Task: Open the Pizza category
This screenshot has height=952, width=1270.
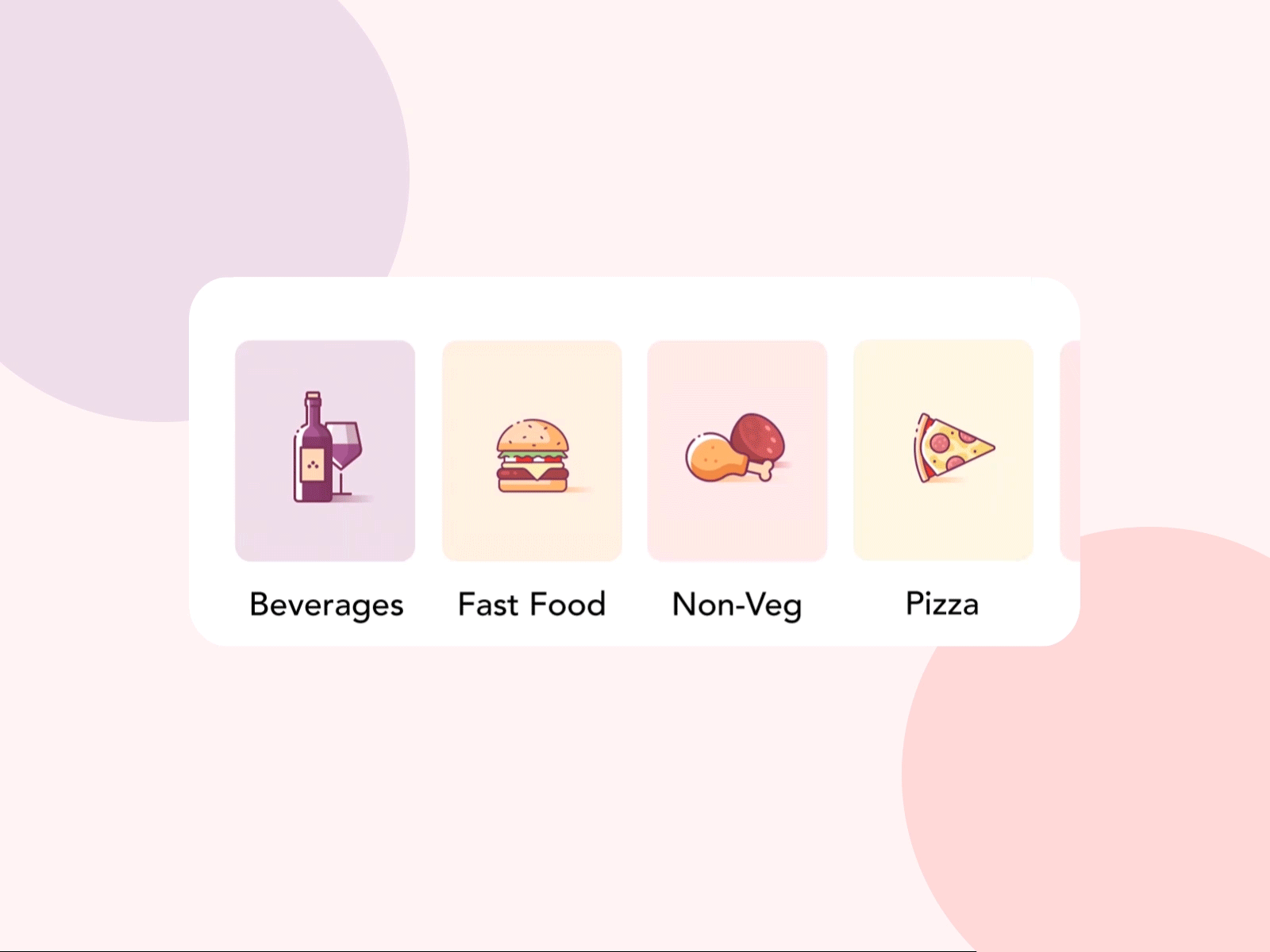Action: point(943,451)
